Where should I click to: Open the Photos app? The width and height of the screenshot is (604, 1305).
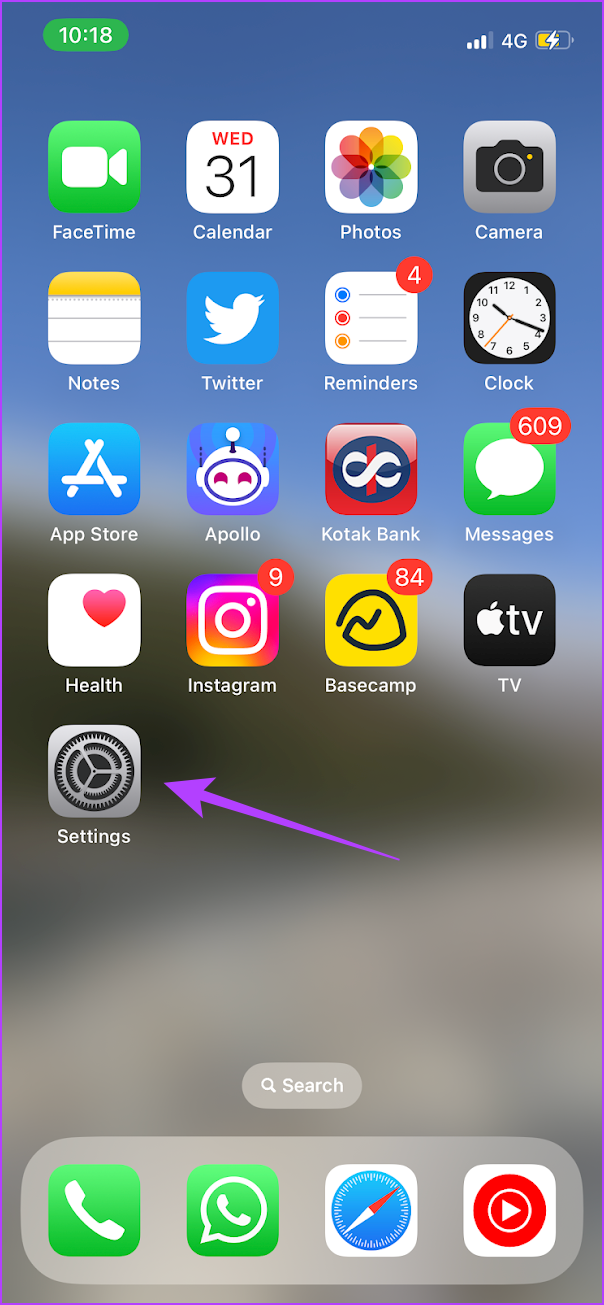point(371,167)
